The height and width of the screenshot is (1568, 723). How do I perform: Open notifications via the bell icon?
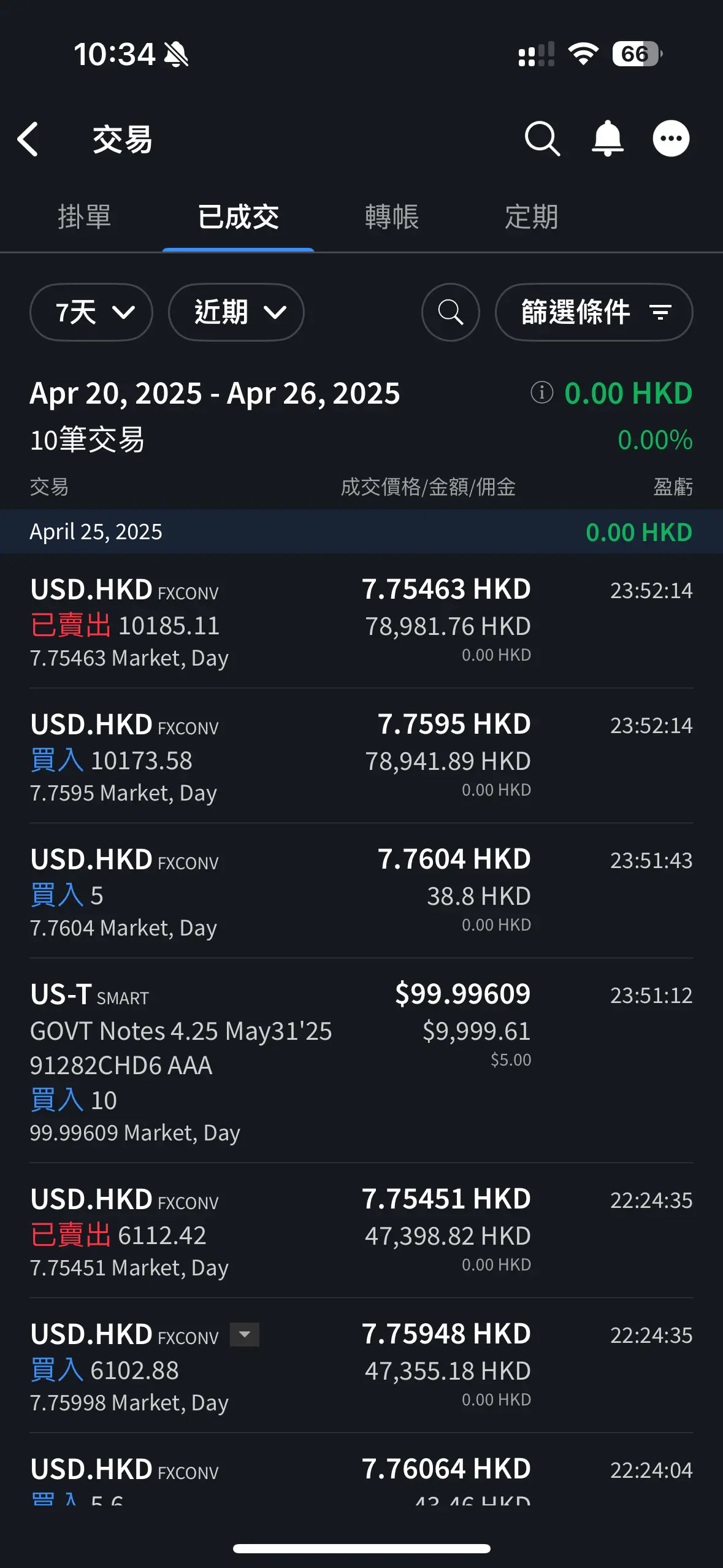608,138
